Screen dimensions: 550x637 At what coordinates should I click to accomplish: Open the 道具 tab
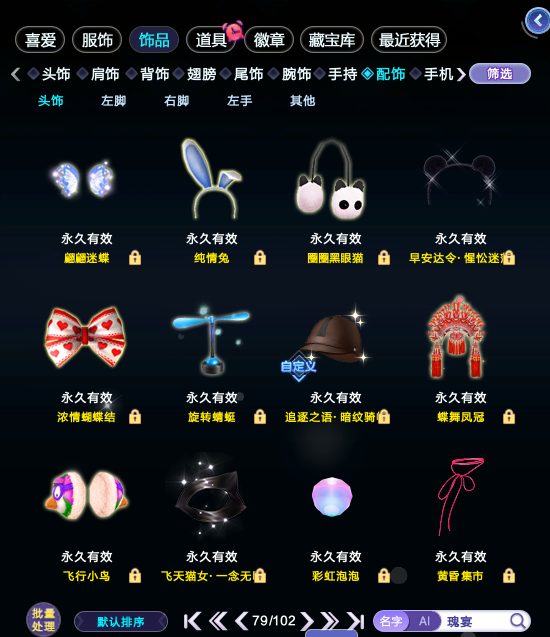[211, 40]
